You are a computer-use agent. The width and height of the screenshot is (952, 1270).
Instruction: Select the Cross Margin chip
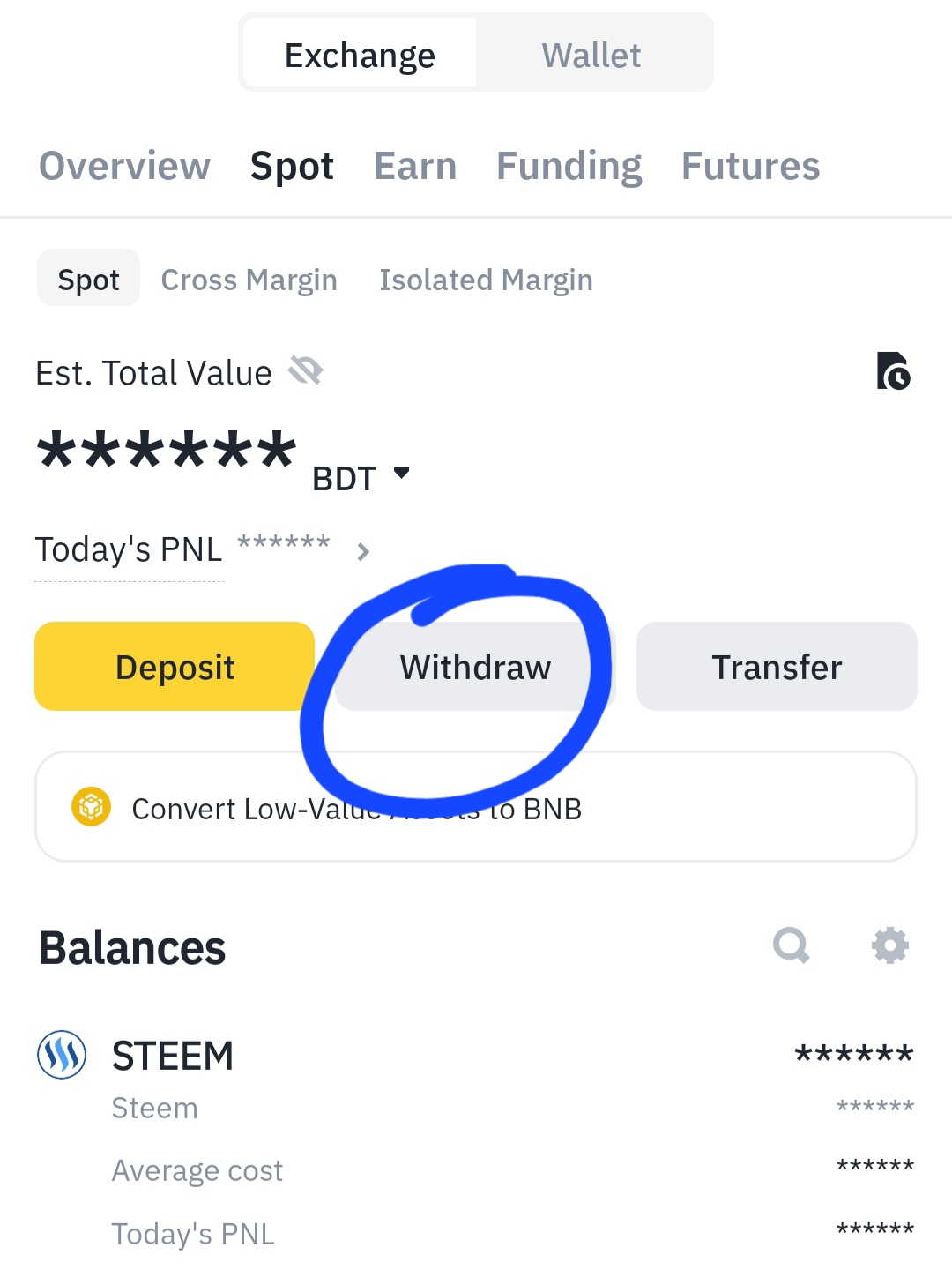(249, 280)
